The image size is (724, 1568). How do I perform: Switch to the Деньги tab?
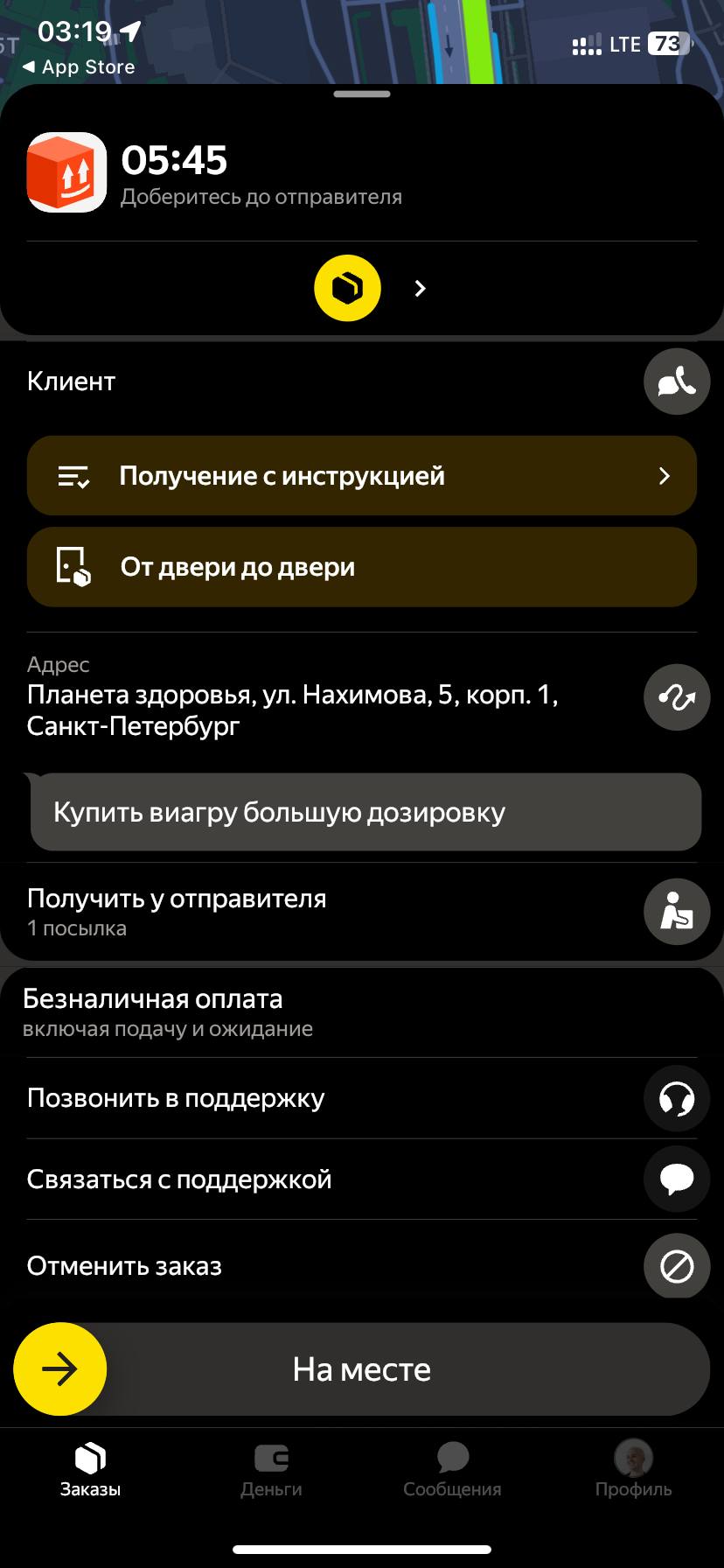(271, 1470)
